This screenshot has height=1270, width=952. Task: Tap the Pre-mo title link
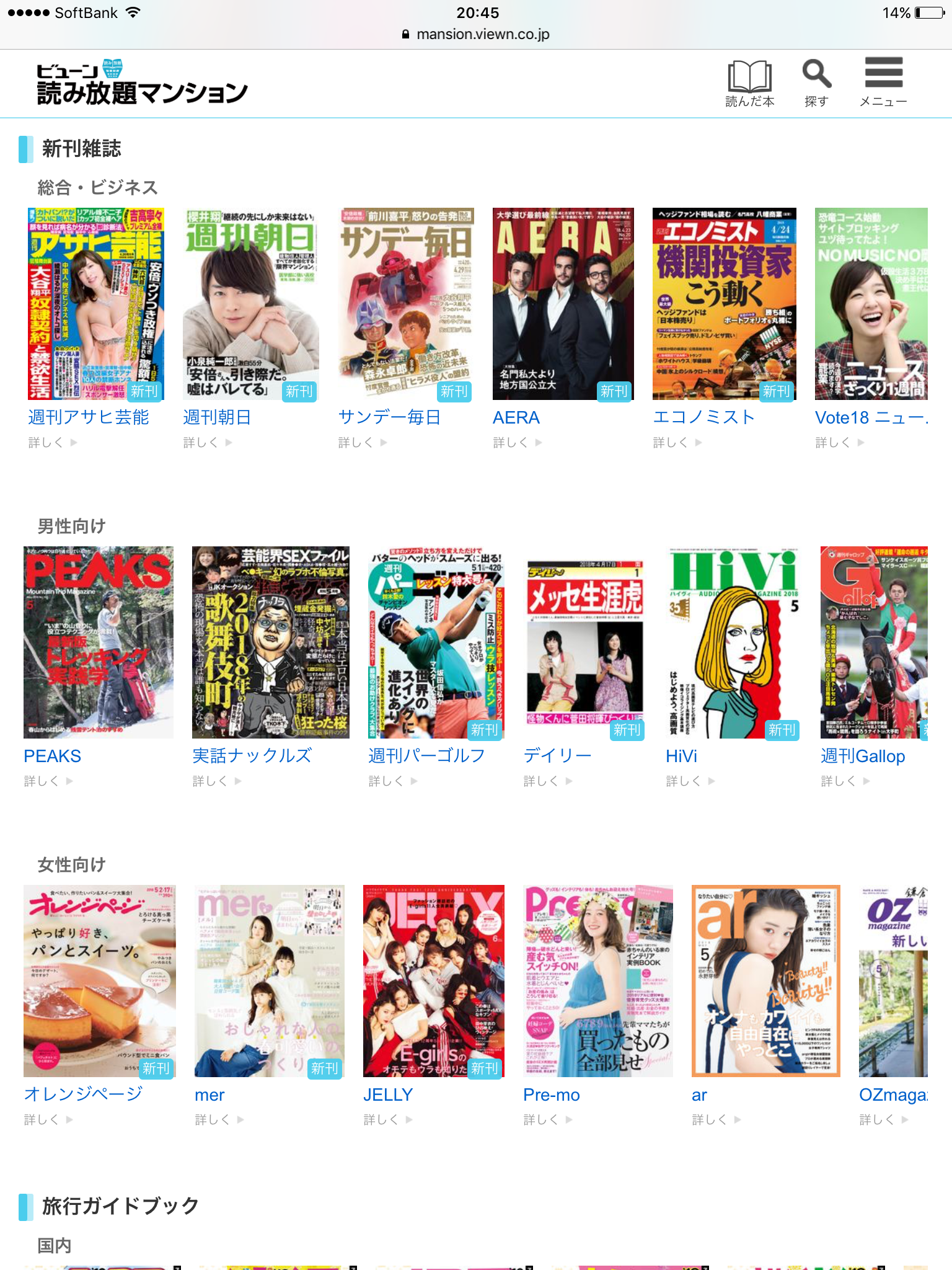pos(551,1095)
